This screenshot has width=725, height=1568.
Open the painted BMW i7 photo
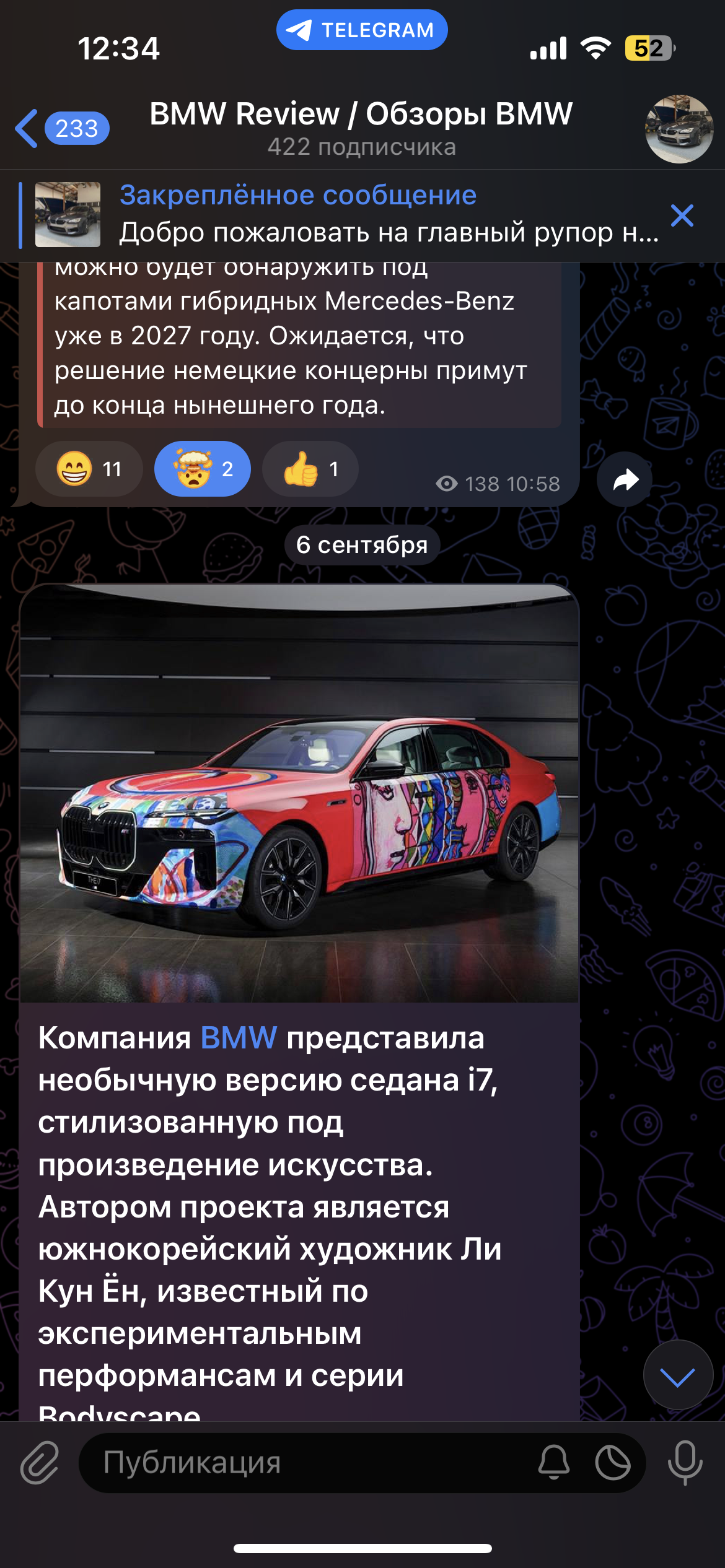pos(299,793)
